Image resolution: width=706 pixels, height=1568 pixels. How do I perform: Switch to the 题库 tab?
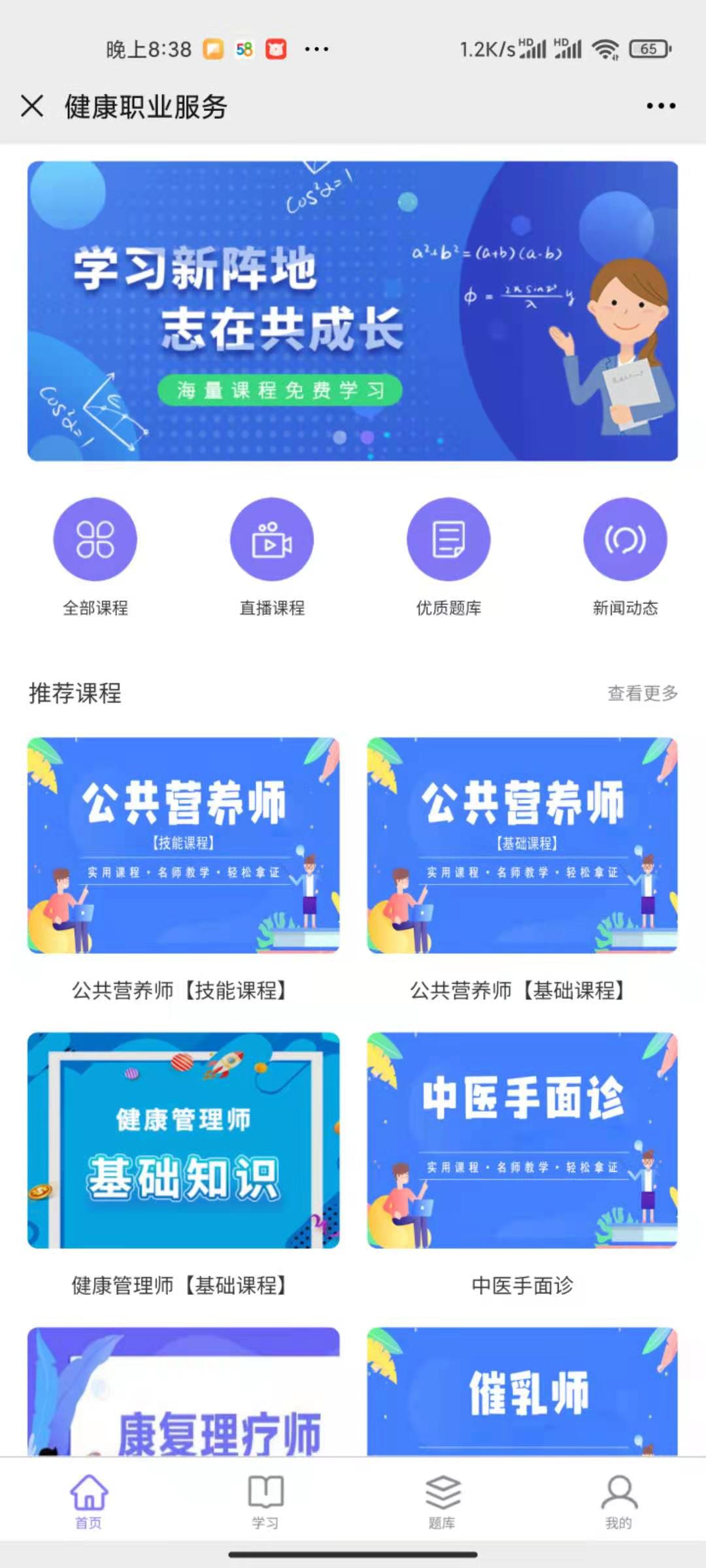pyautogui.click(x=443, y=1501)
